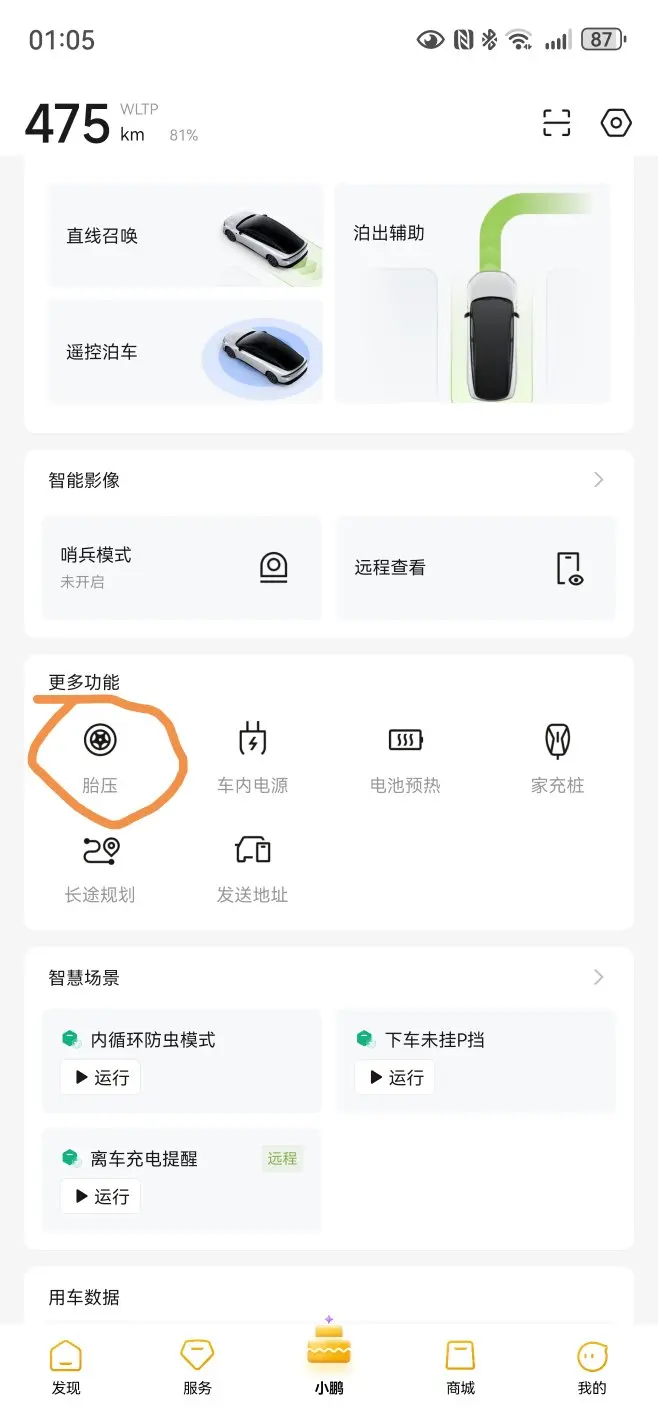658x1416 pixels.
Task: Check 胎压 tire pressure
Action: [x=100, y=757]
